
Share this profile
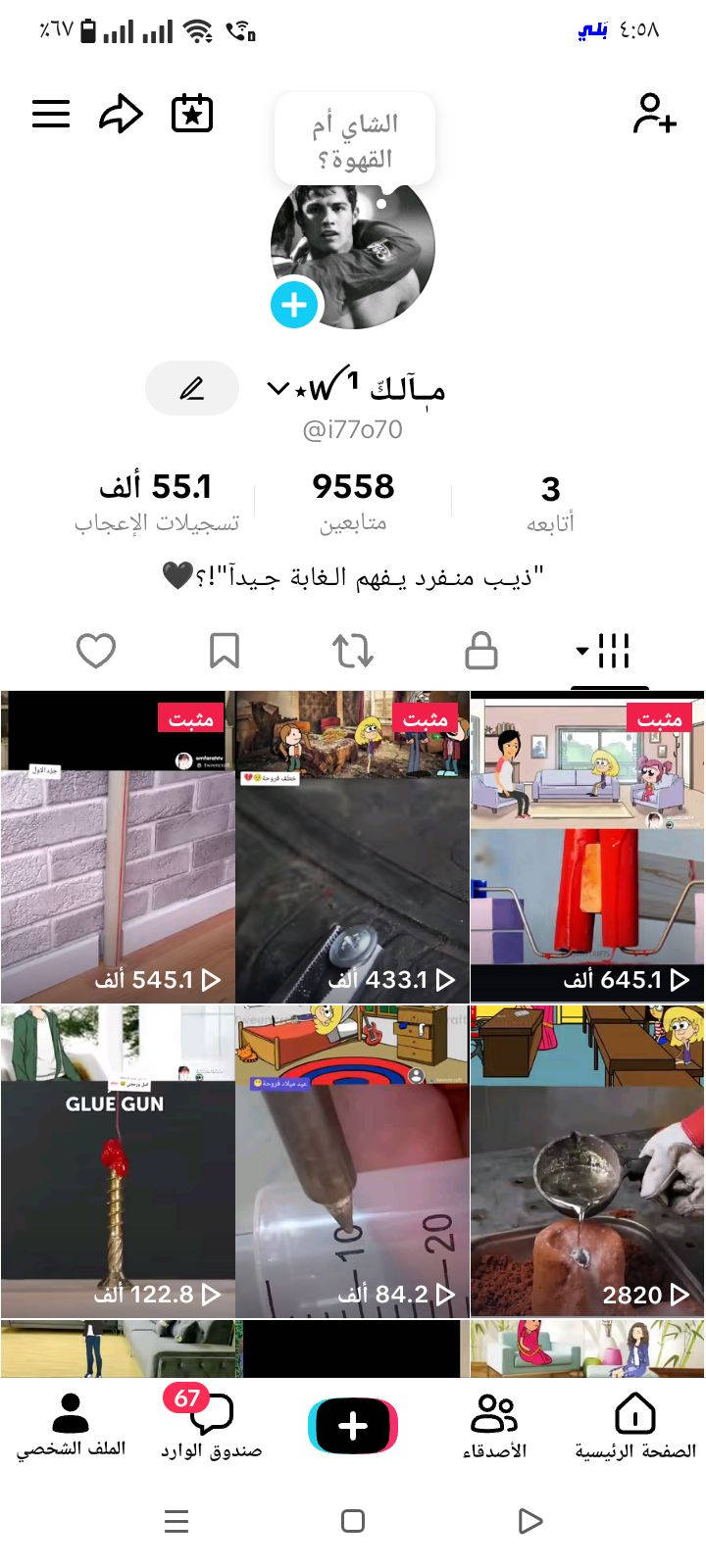(121, 114)
